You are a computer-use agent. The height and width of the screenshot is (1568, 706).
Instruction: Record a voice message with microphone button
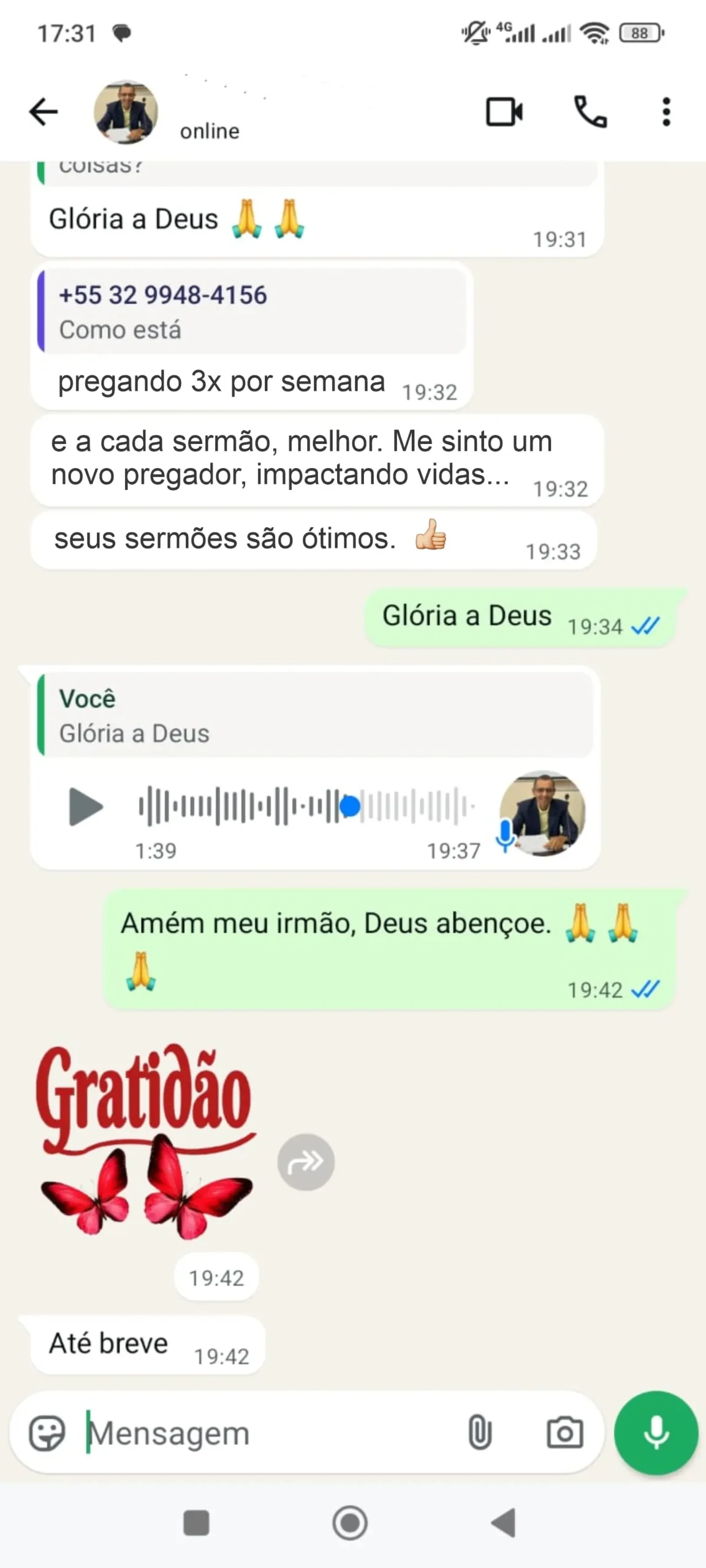[656, 1433]
